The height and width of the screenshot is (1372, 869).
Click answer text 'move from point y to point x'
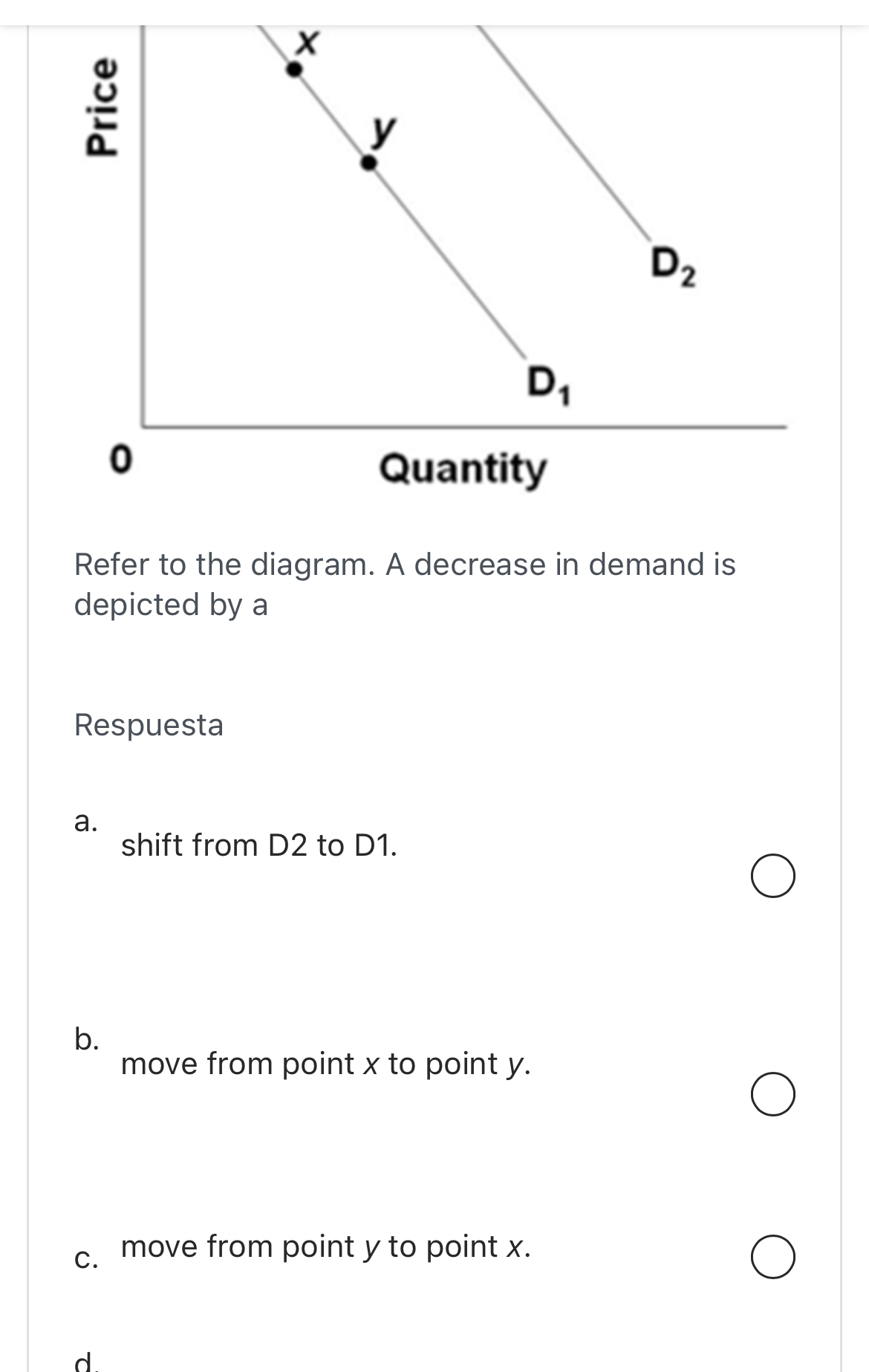[325, 1247]
